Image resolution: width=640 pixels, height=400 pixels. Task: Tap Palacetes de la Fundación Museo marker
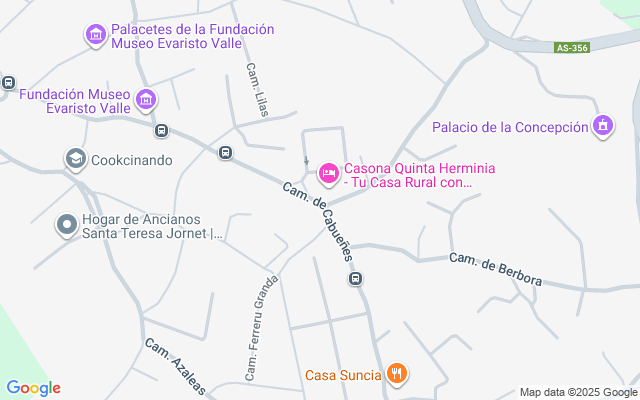tap(96, 35)
